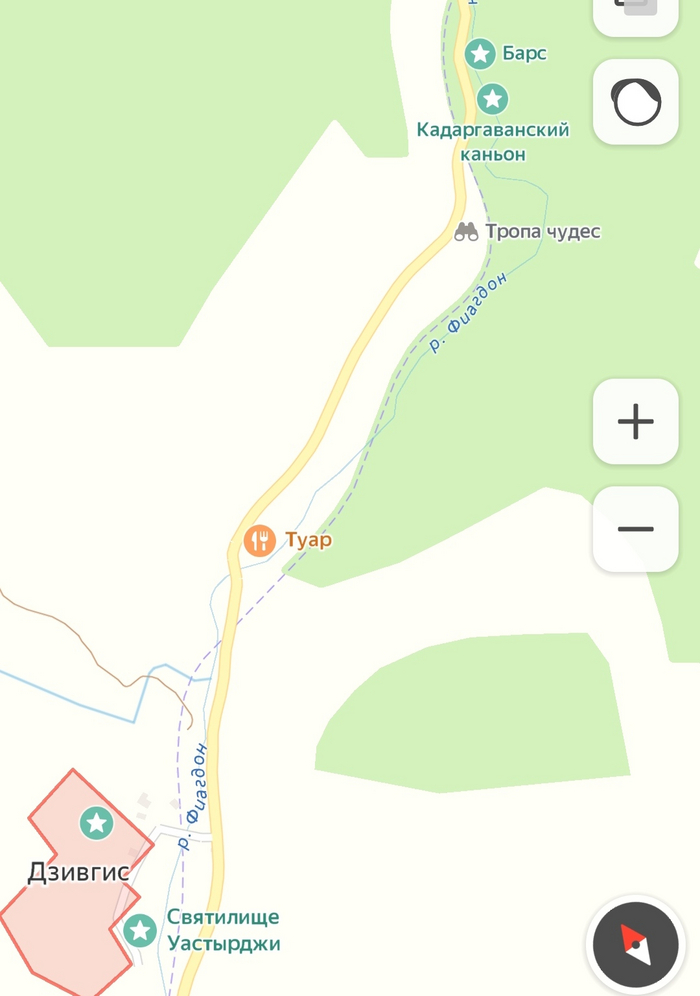Tap the compass to reorient the map

[x=636, y=944]
